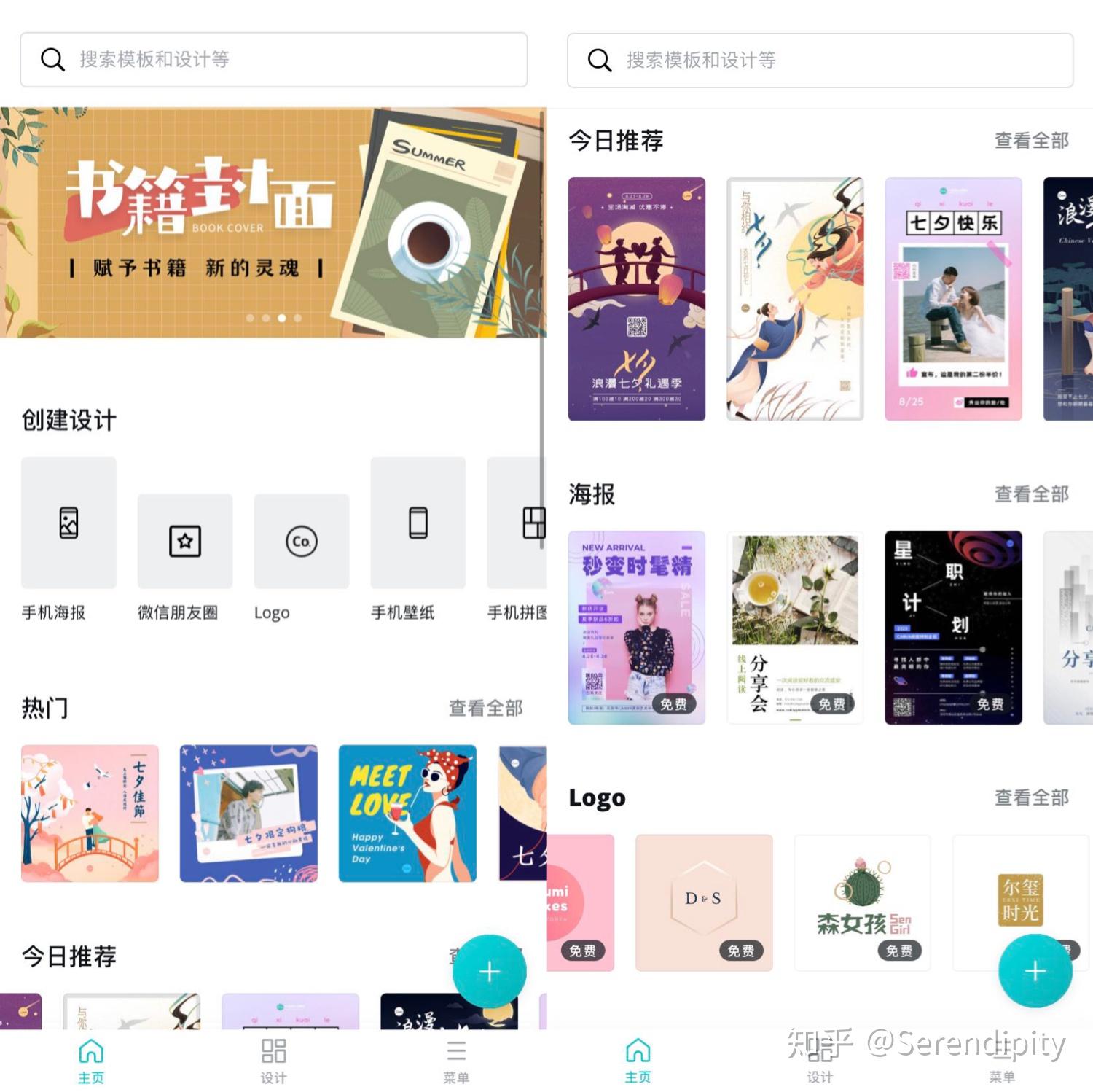This screenshot has width=1093, height=1092.
Task: Create a 手机海报 design
Action: (x=68, y=523)
